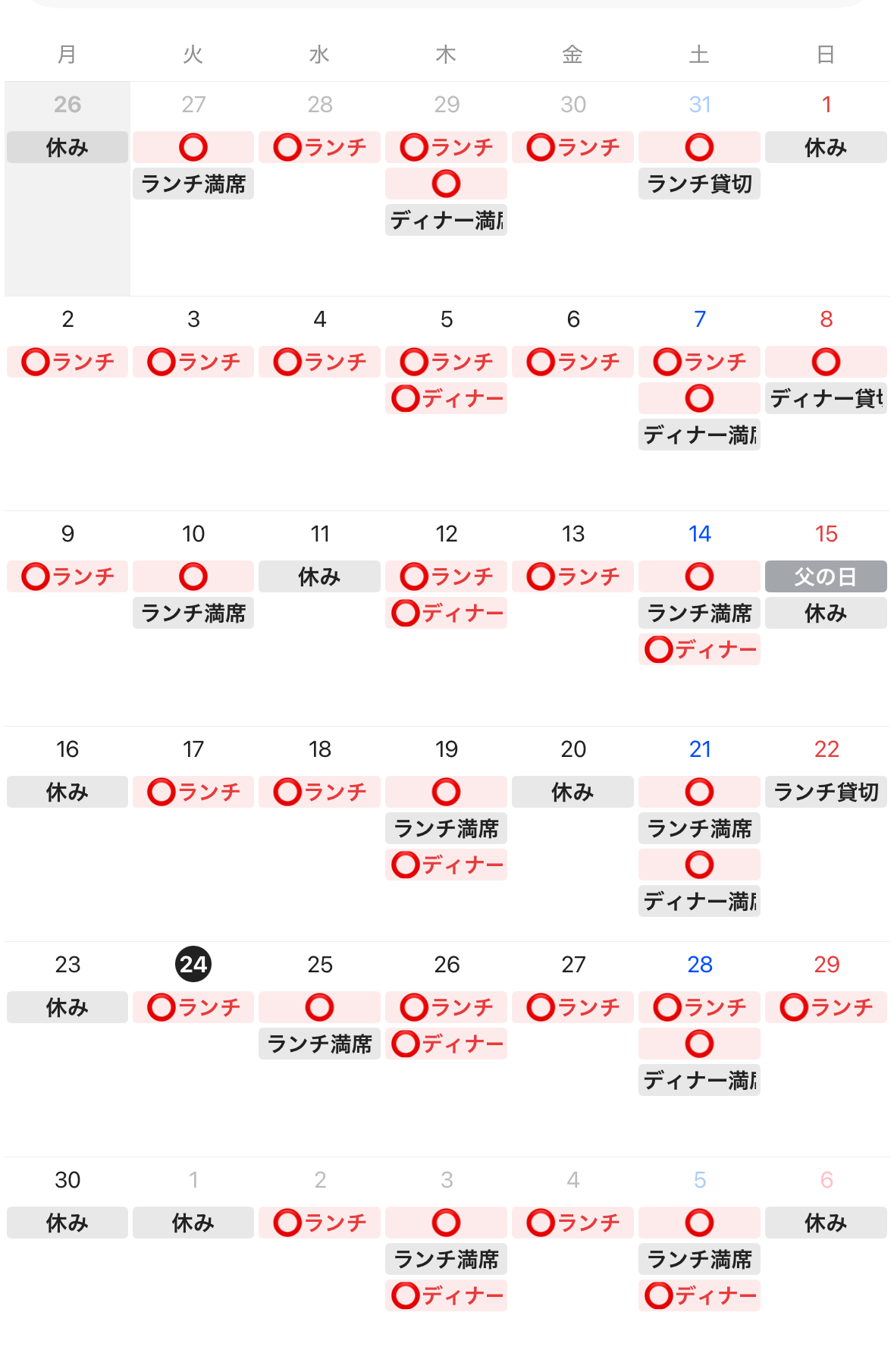Open the 休み event on the 11th

pyautogui.click(x=319, y=577)
